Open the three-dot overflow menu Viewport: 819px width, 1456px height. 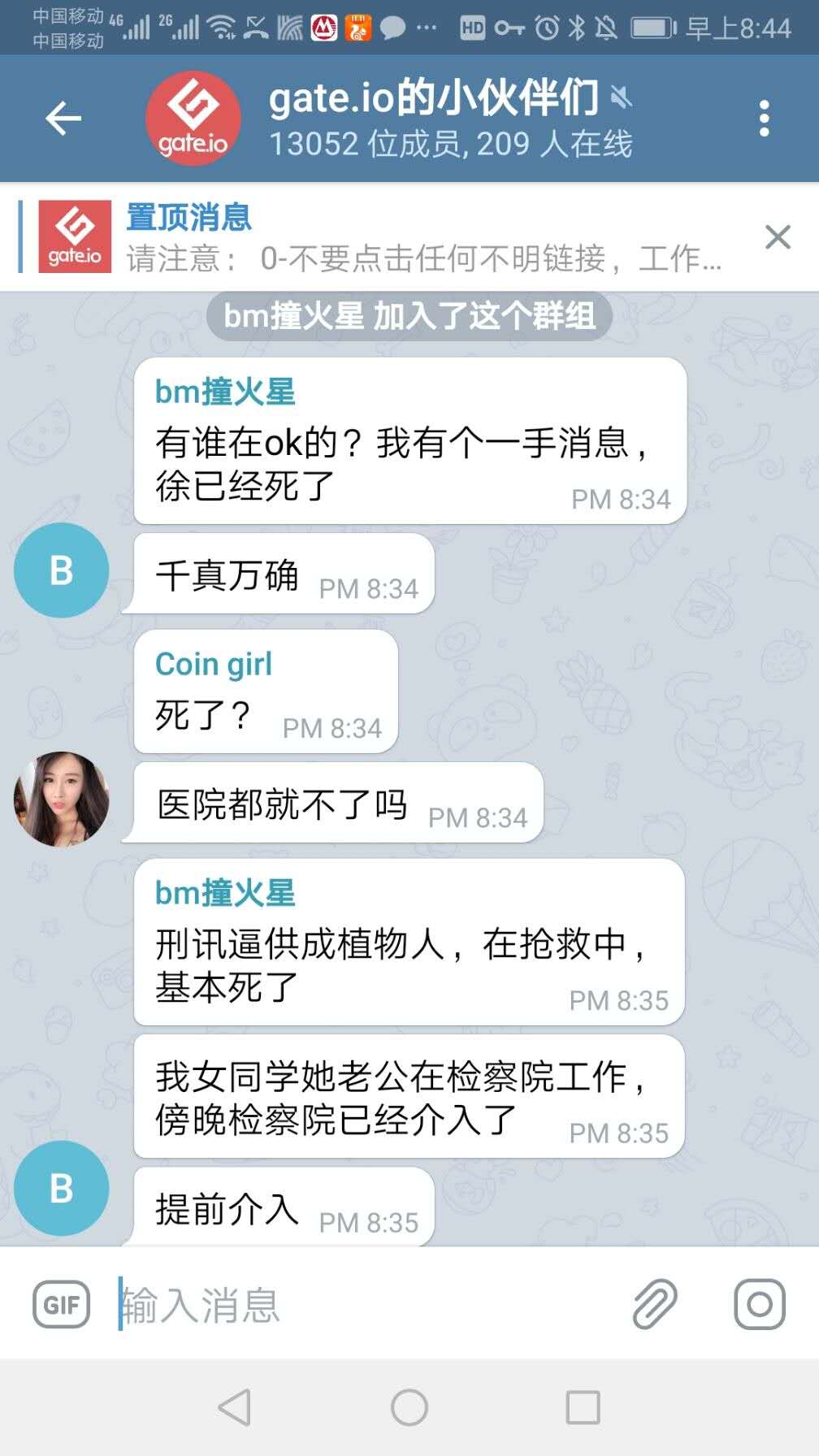coord(764,119)
